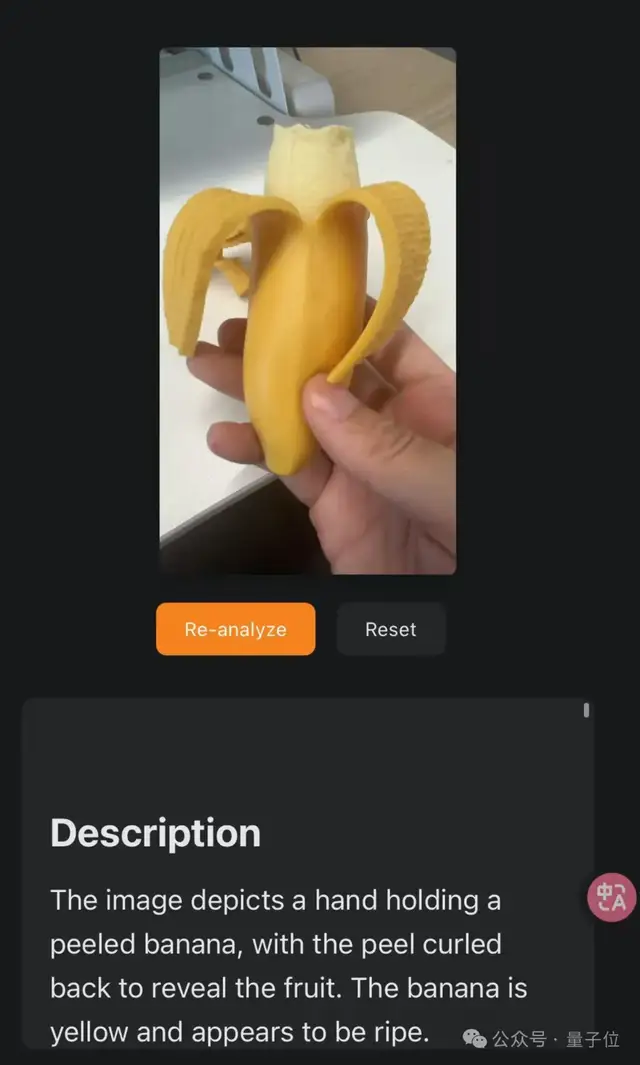
Task: Tap the uploaded banana photo
Action: click(x=308, y=310)
